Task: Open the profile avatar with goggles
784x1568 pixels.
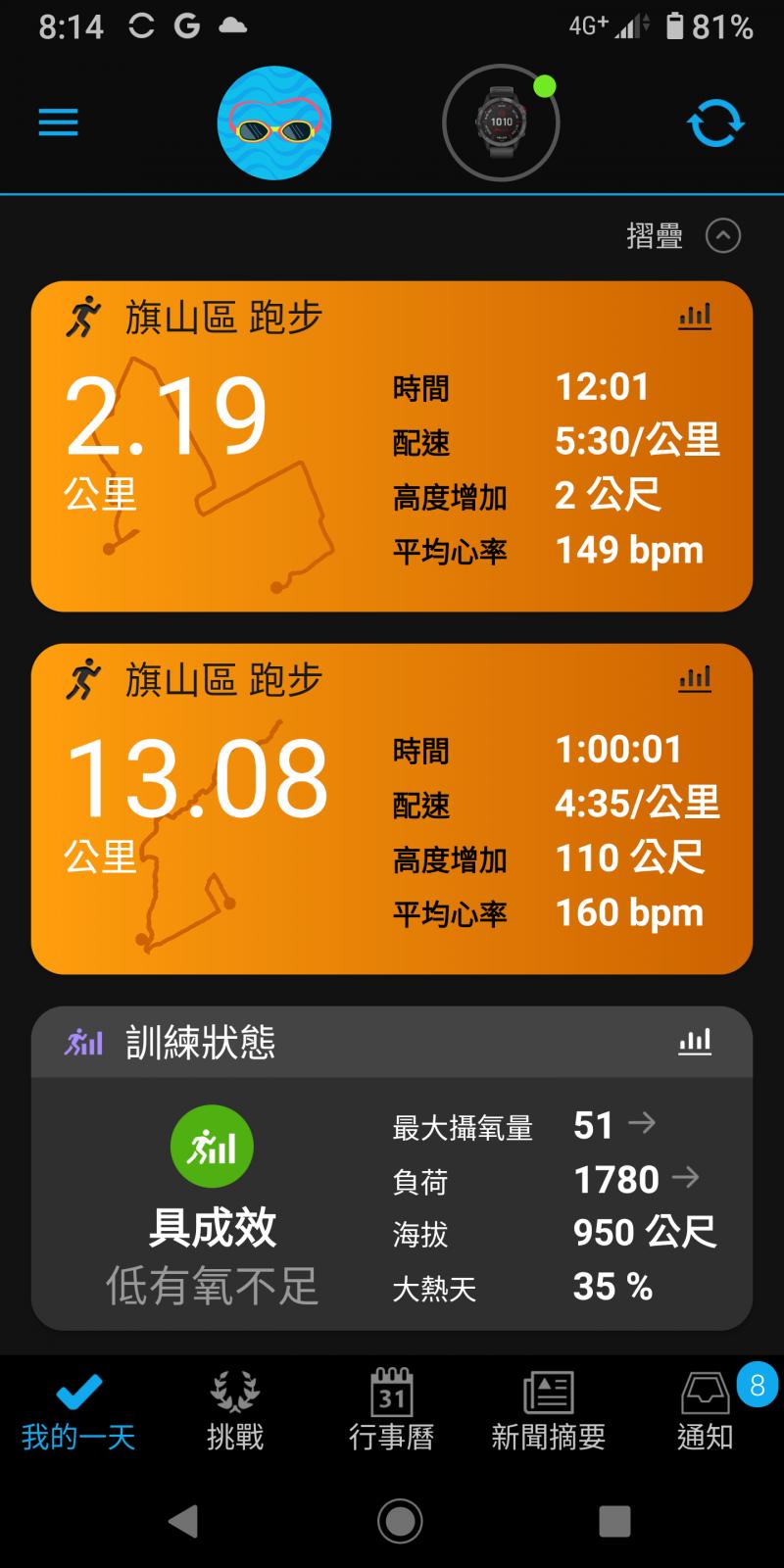Action: click(x=274, y=123)
